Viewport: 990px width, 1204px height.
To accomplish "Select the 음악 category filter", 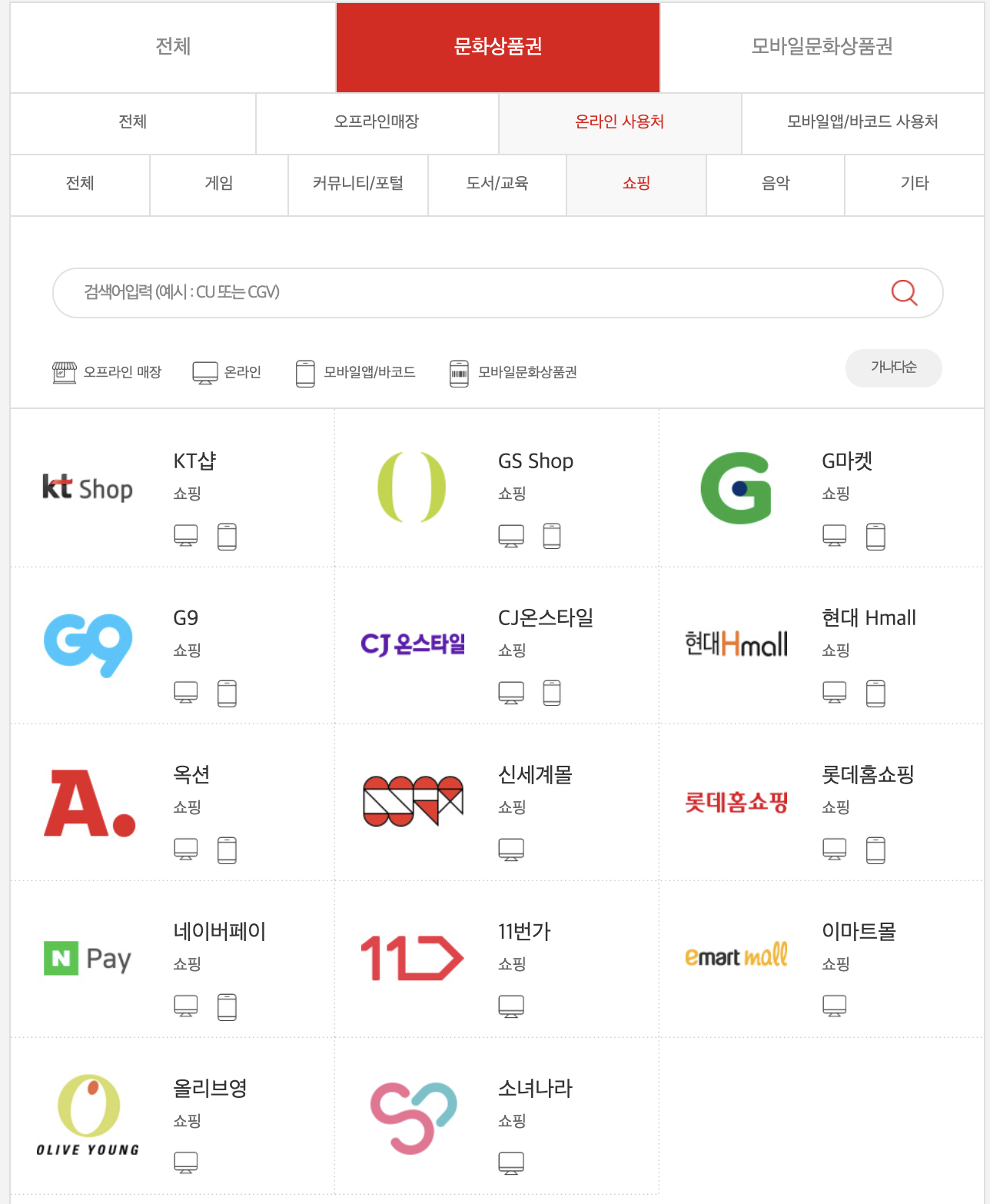I will (775, 185).
